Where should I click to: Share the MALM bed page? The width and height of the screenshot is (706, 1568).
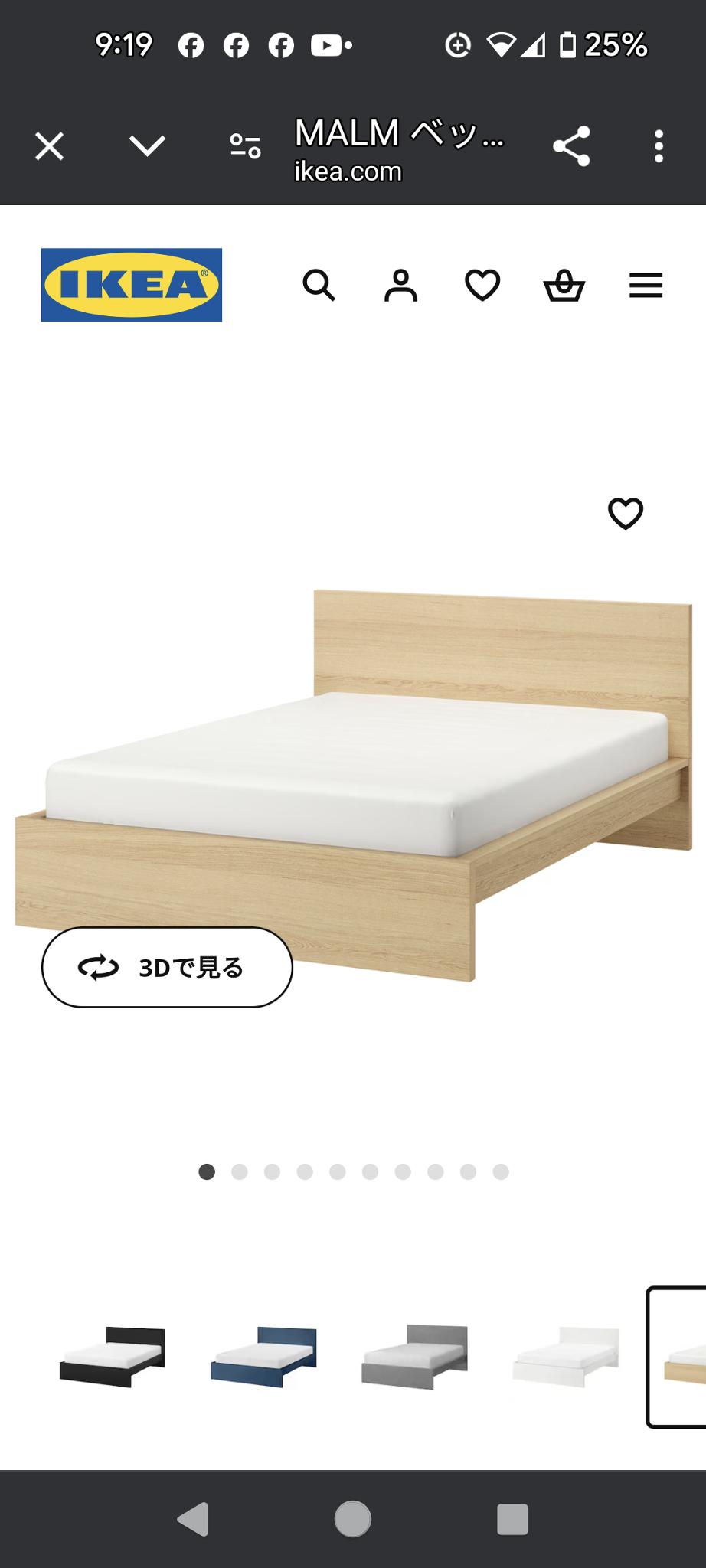click(571, 145)
